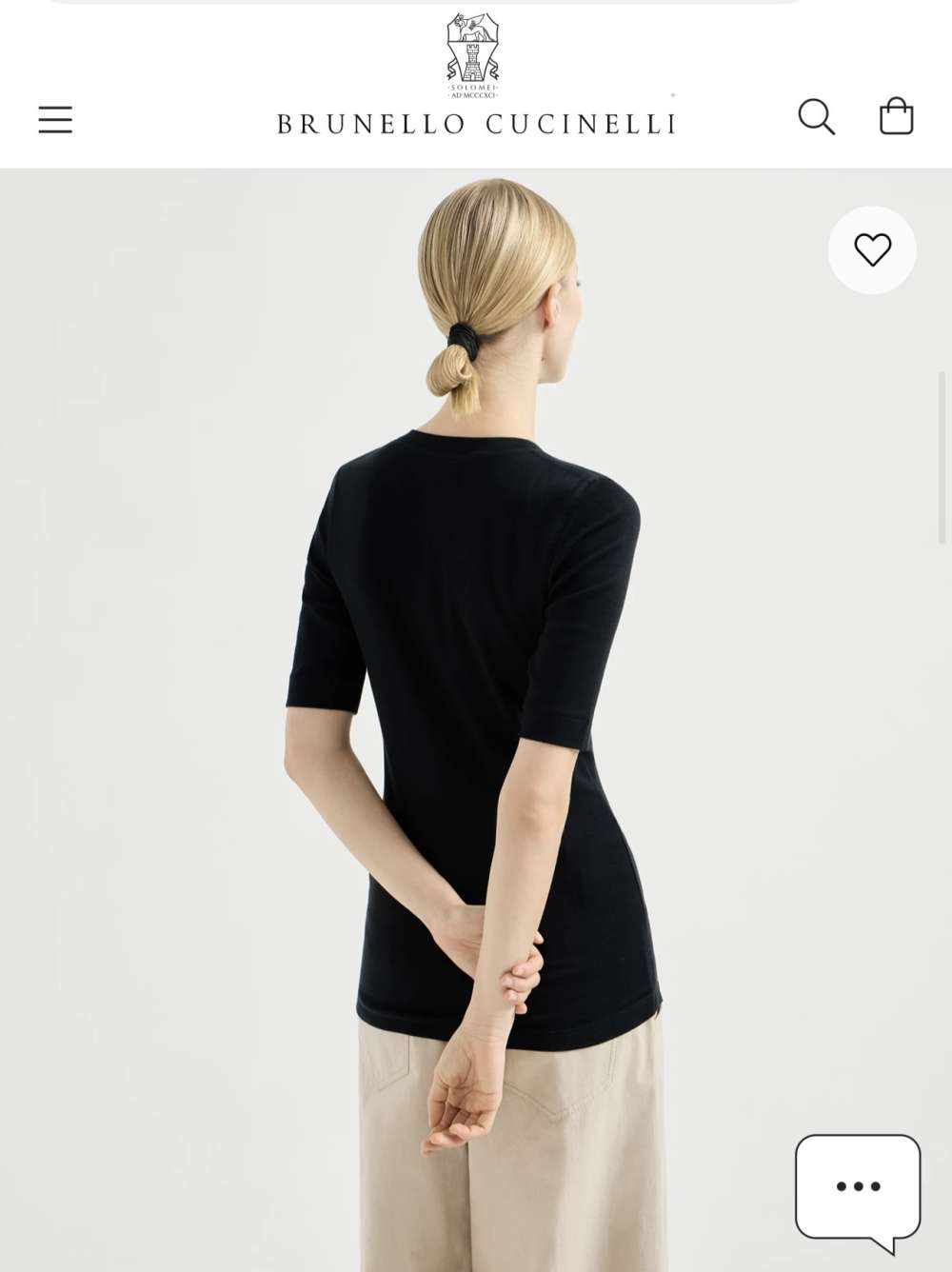View the shopping bag
Image resolution: width=952 pixels, height=1272 pixels.
pyautogui.click(x=896, y=117)
